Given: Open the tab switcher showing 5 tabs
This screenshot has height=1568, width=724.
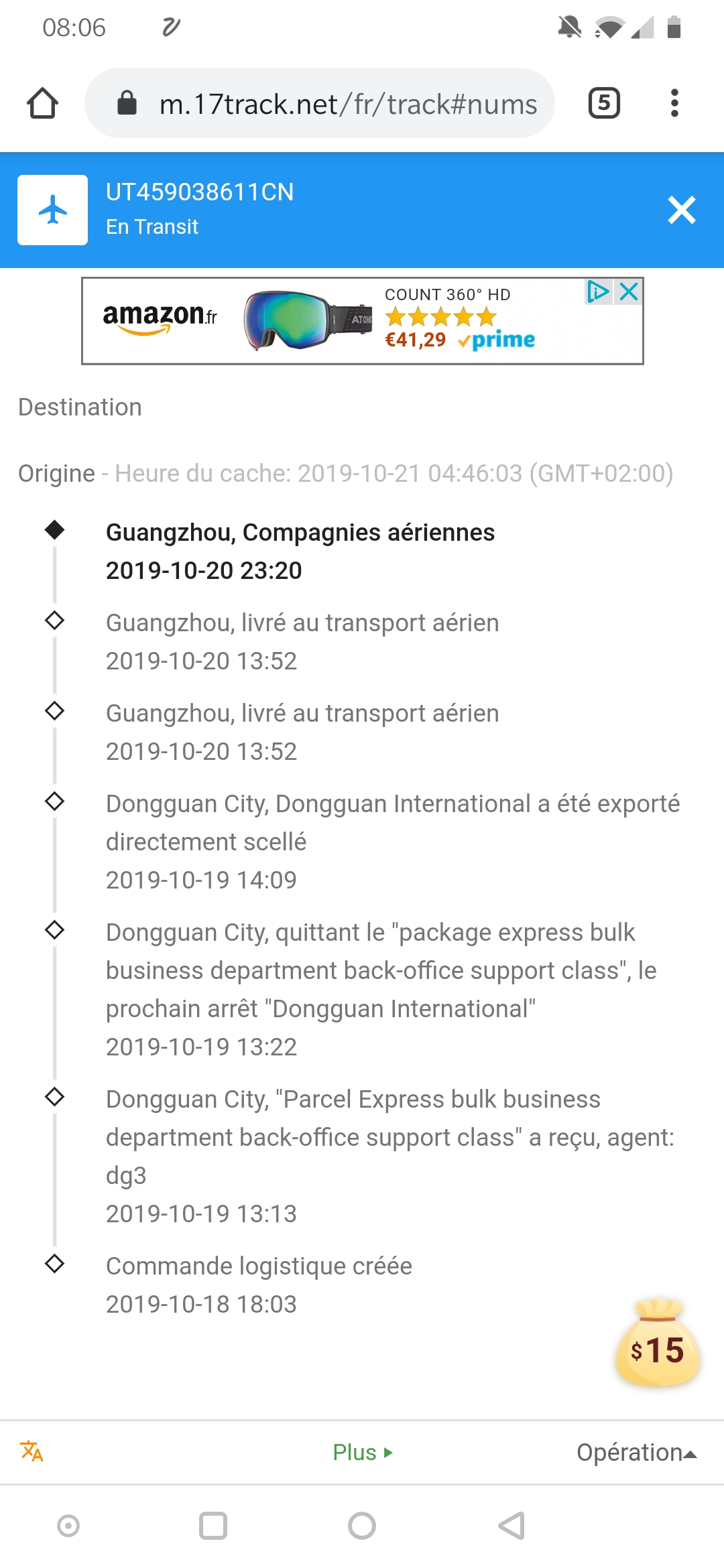Looking at the screenshot, I should coord(603,104).
